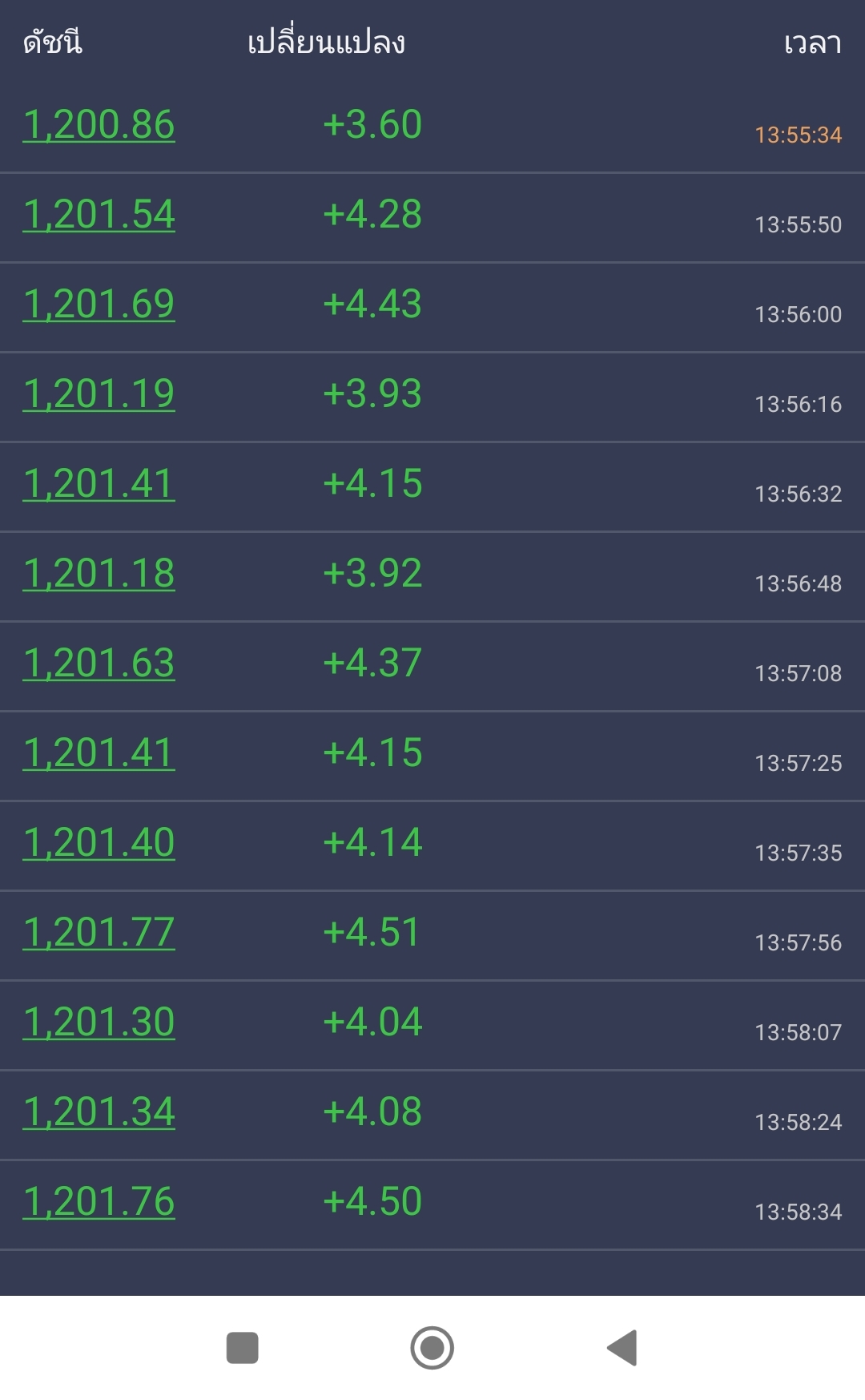Viewport: 865px width, 1400px height.
Task: Tap index value 1,201.18
Action: [99, 574]
